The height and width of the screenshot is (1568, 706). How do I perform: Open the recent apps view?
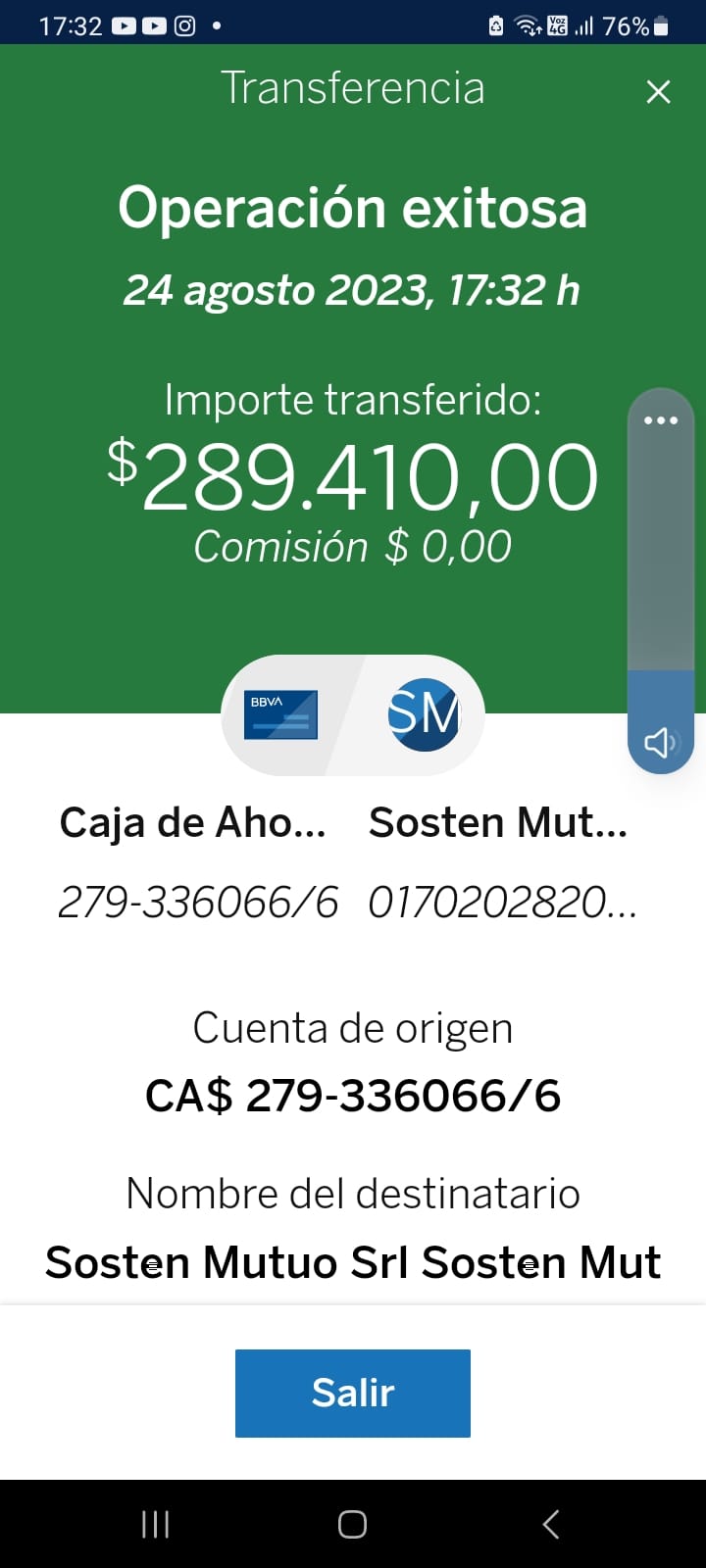tap(155, 1524)
